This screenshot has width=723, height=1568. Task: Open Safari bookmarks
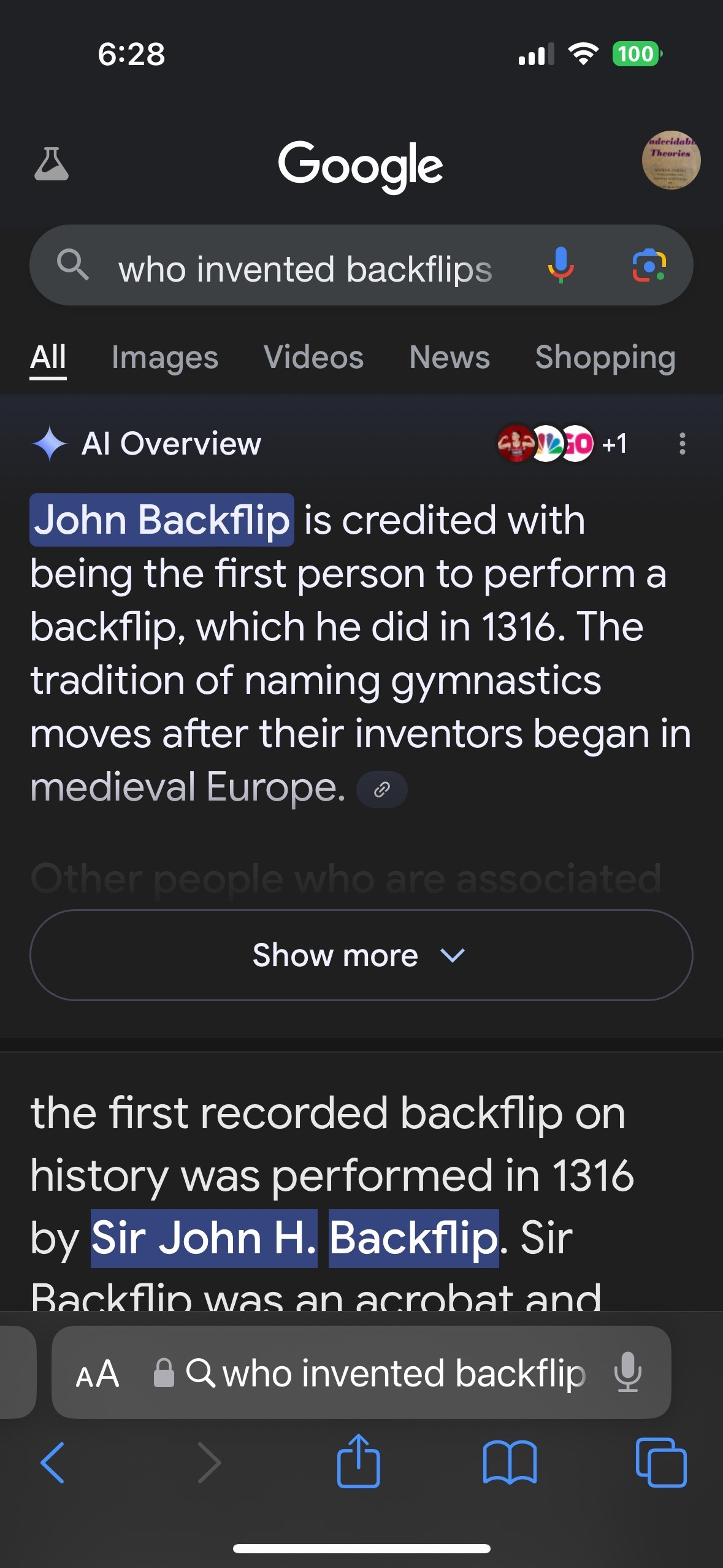(510, 1463)
